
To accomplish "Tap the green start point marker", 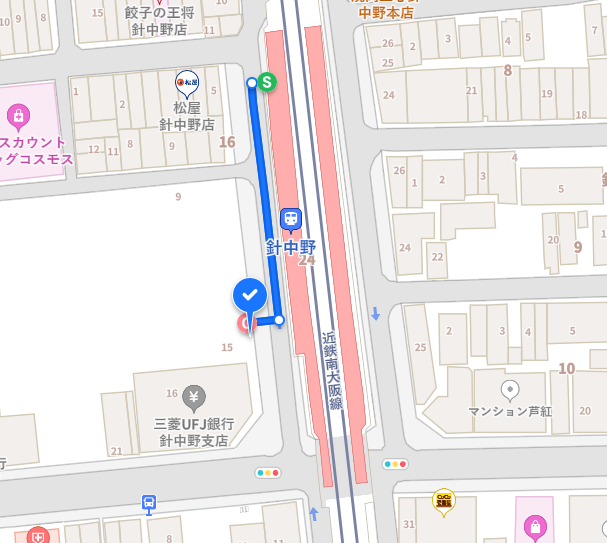I will 267,82.
